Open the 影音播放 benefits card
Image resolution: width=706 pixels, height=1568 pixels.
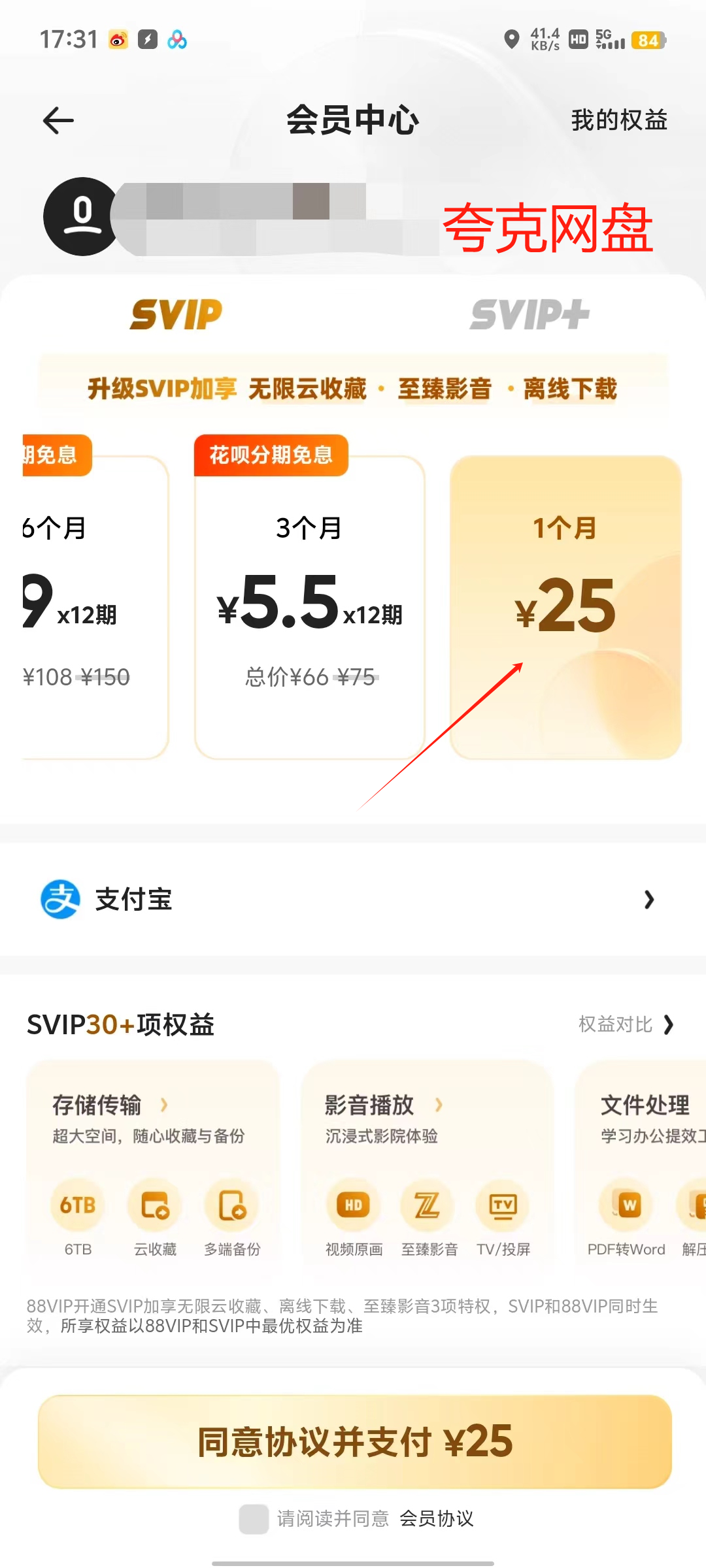(x=428, y=1163)
